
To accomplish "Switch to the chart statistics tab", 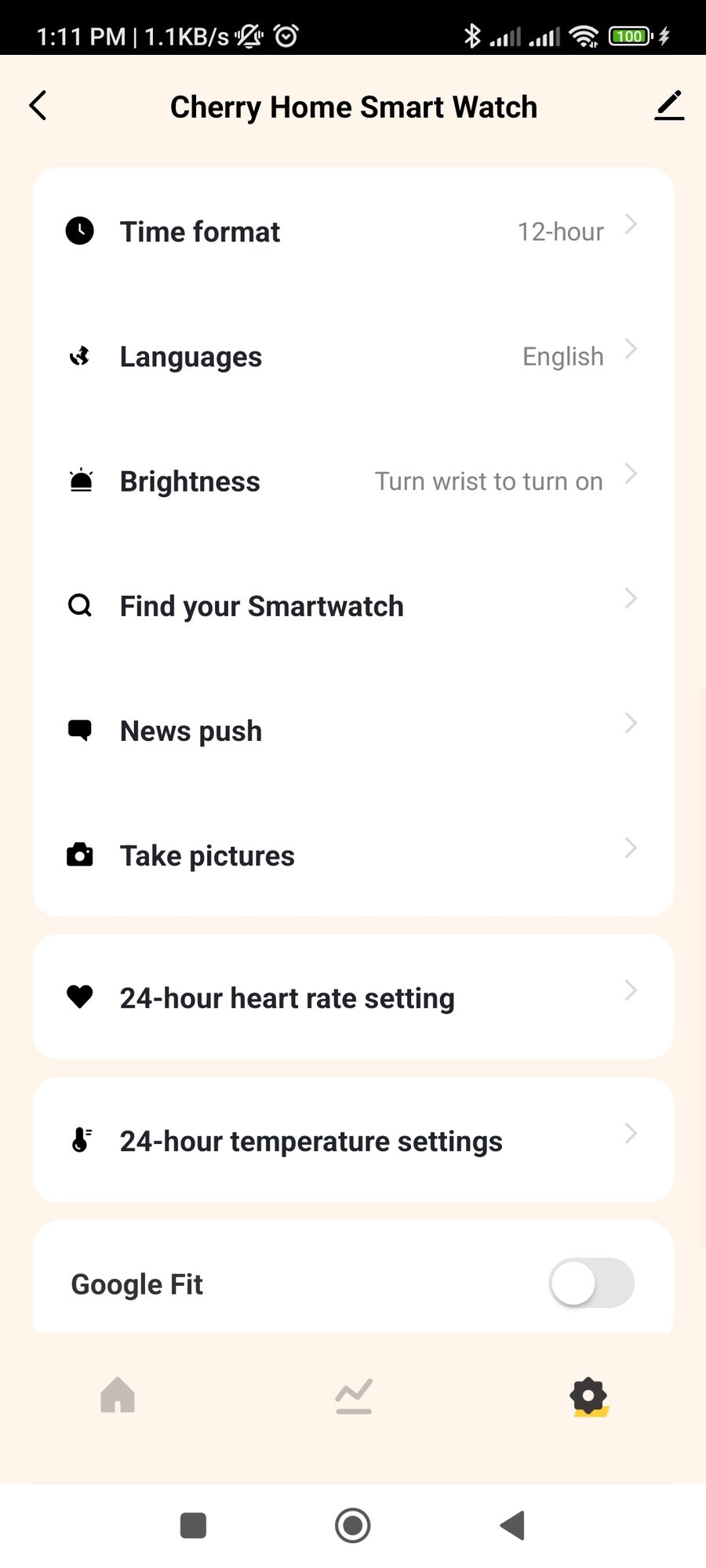I will point(354,1396).
